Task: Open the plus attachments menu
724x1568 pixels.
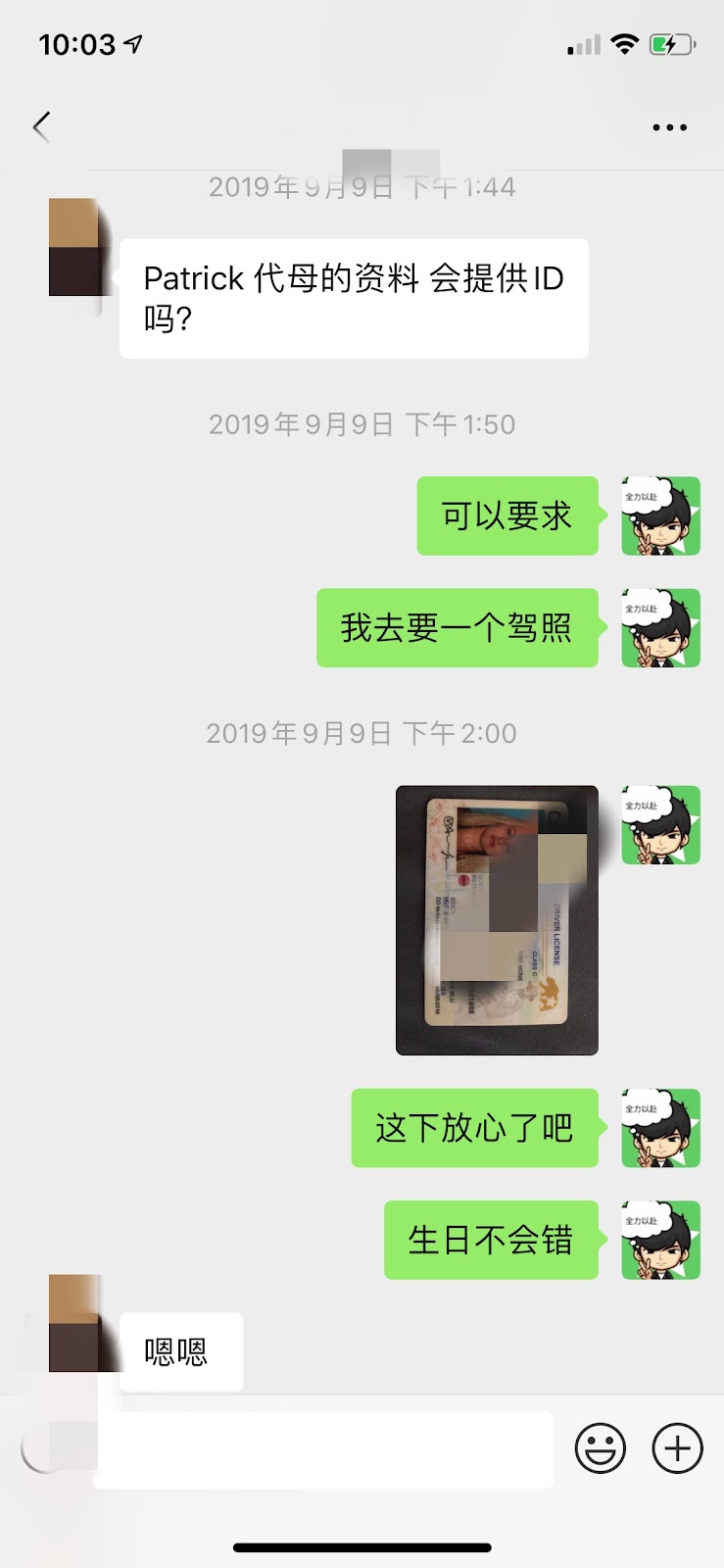Action: tap(678, 1448)
